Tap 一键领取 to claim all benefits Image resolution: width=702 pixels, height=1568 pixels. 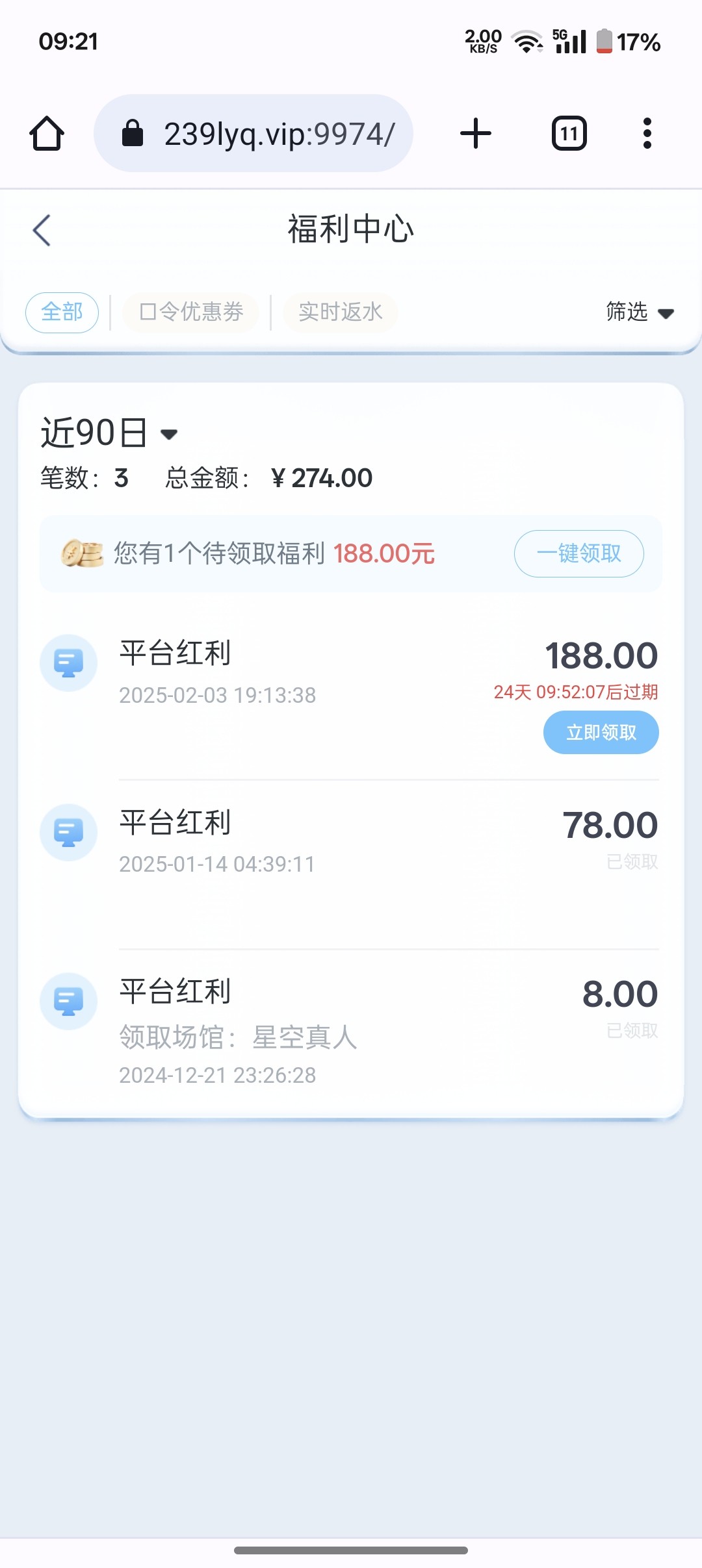pos(579,553)
